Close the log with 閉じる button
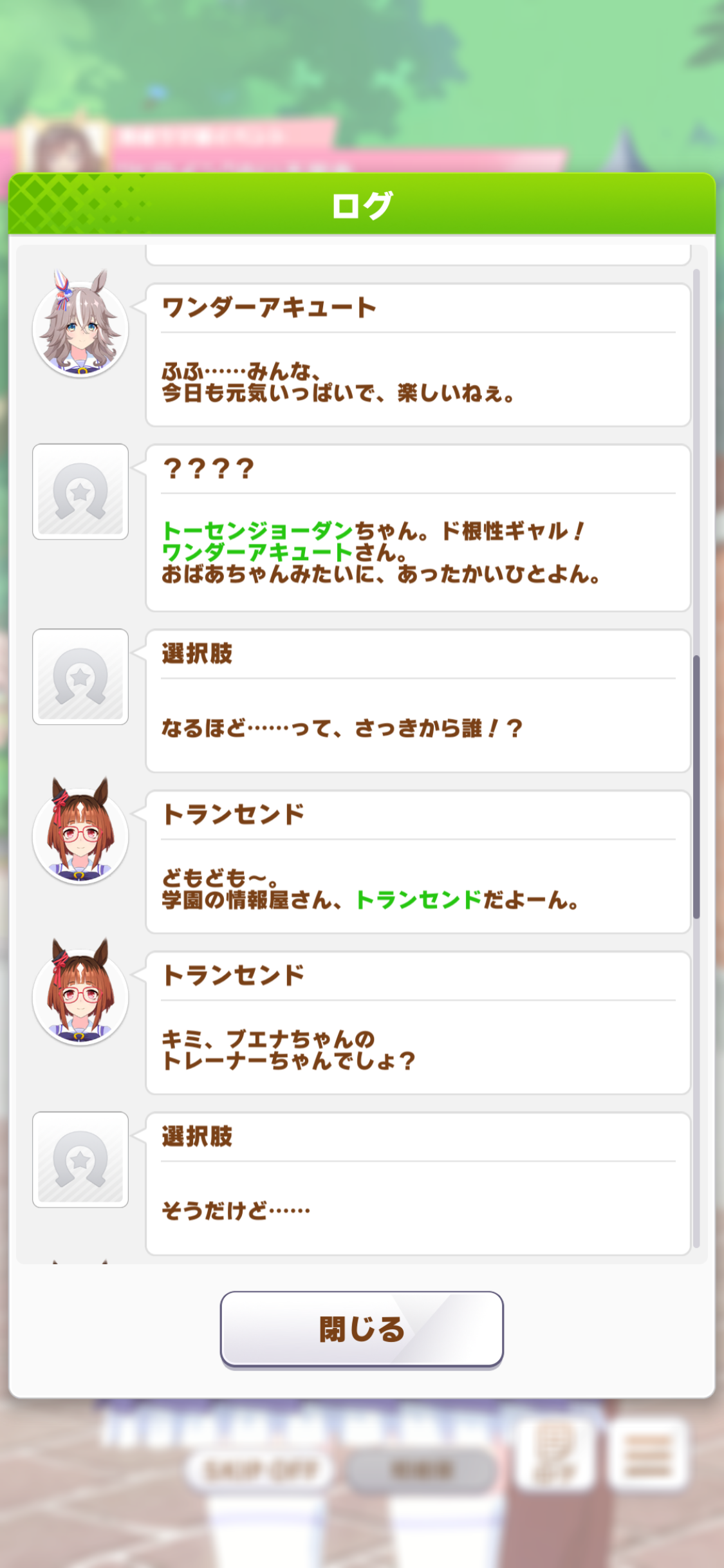Viewport: 724px width, 1568px height. coord(362,1329)
